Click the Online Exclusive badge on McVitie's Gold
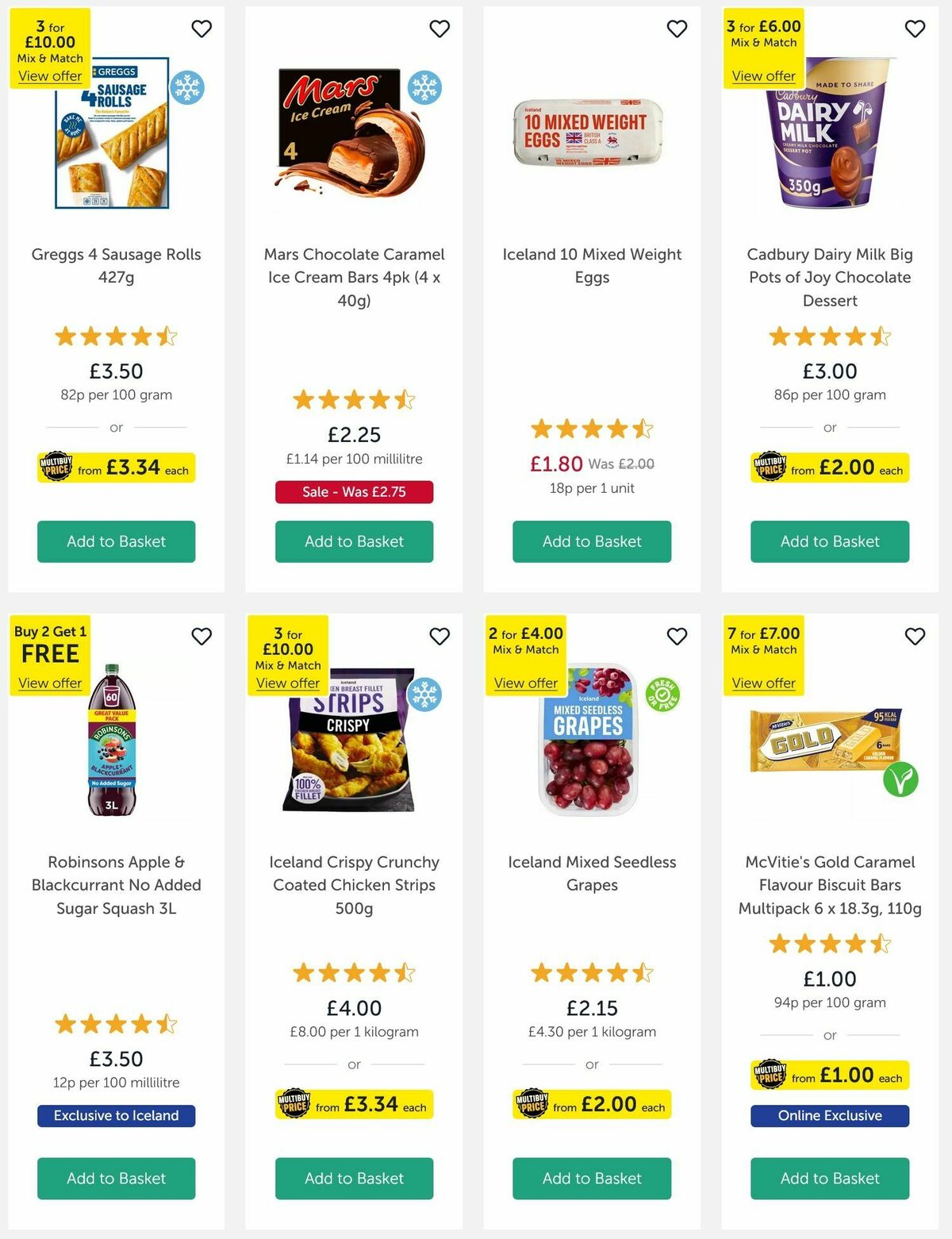This screenshot has height=1239, width=952. click(830, 1115)
